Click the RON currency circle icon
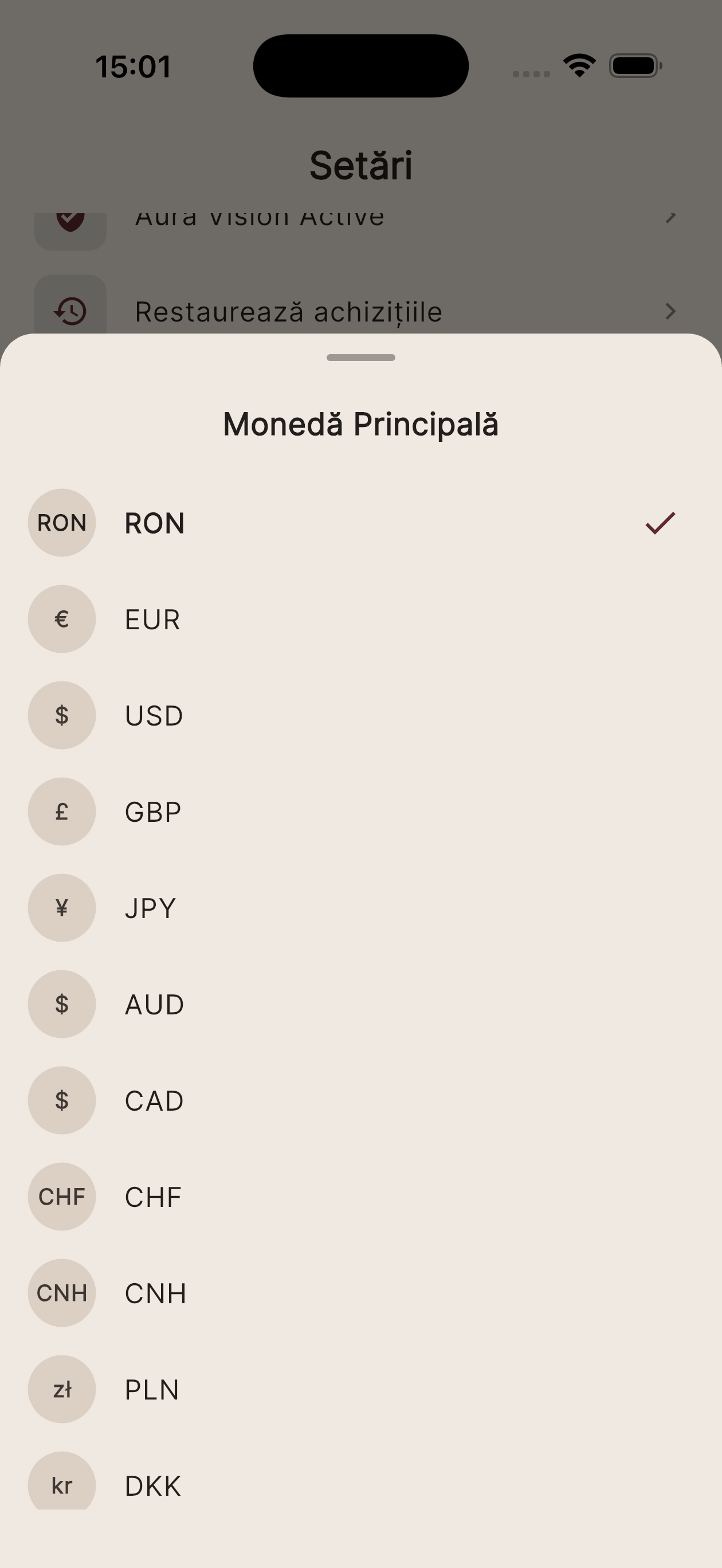This screenshot has height=1568, width=722. pos(61,522)
